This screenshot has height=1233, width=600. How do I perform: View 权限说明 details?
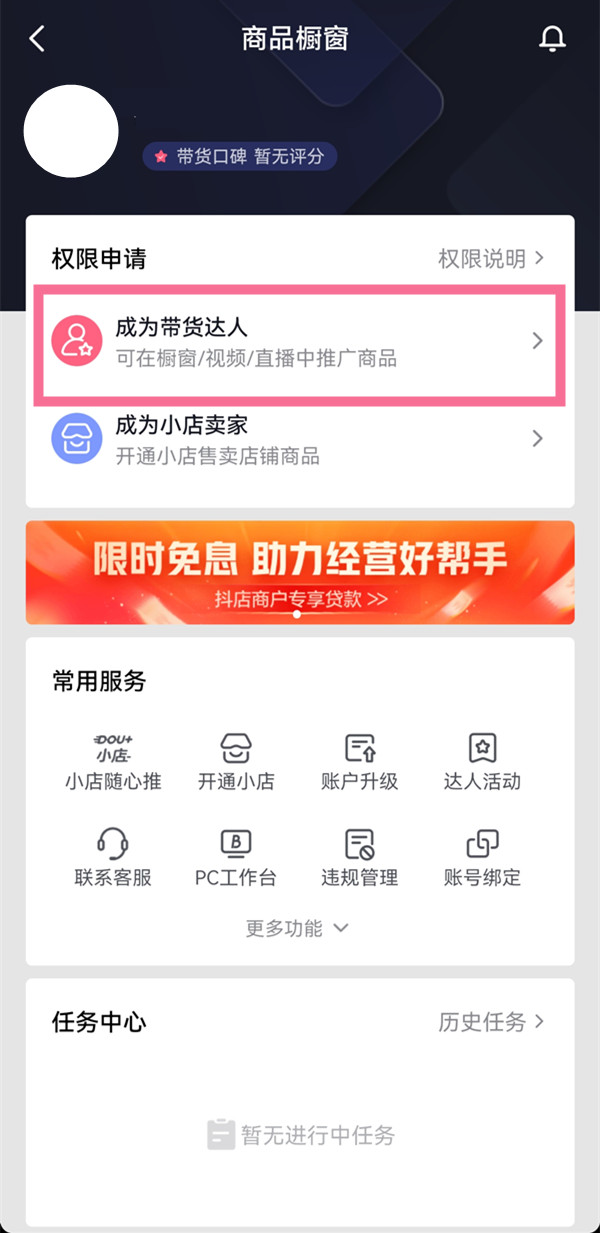click(x=491, y=259)
